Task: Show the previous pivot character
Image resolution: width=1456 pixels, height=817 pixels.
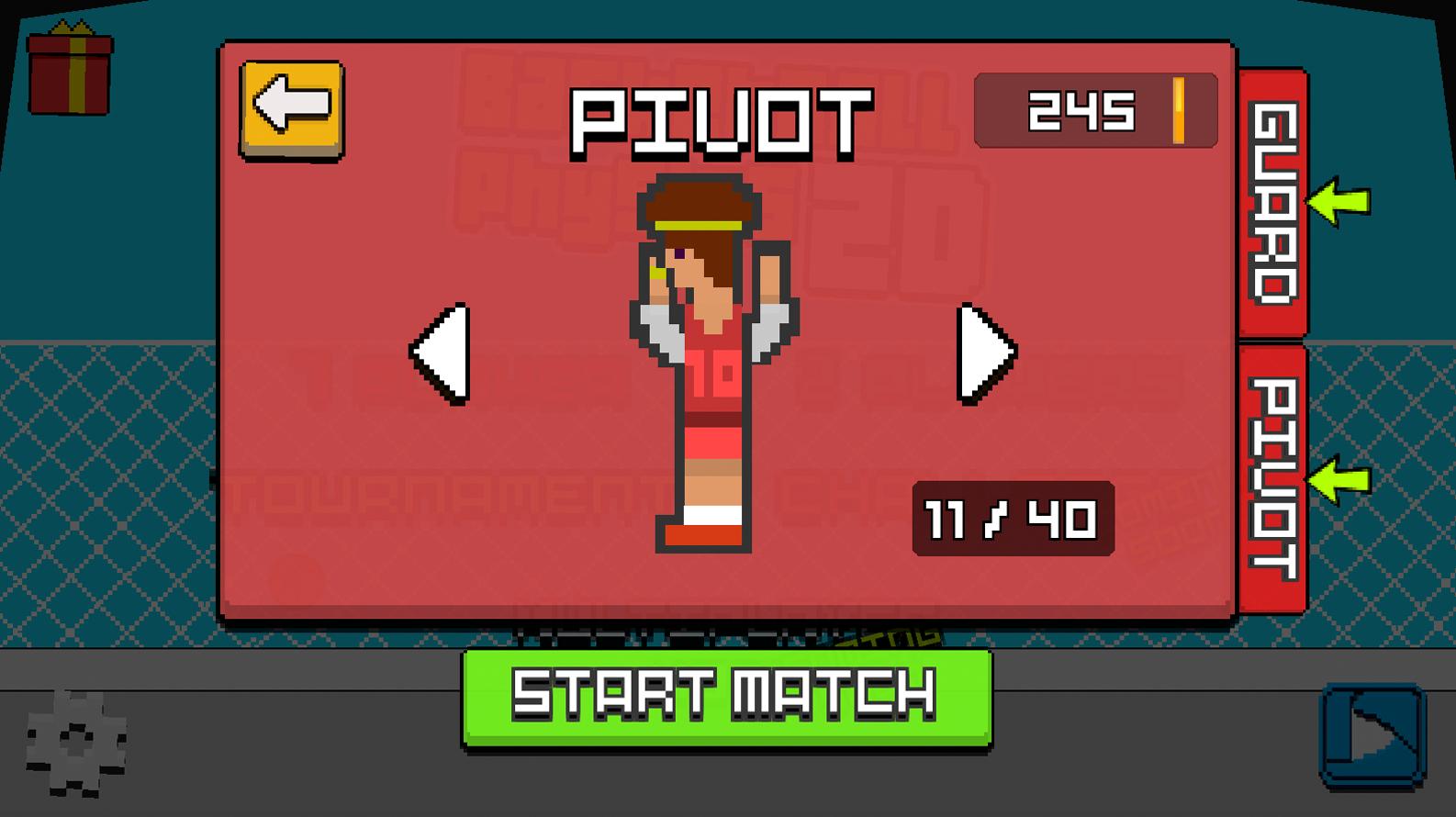Action: 441,353
